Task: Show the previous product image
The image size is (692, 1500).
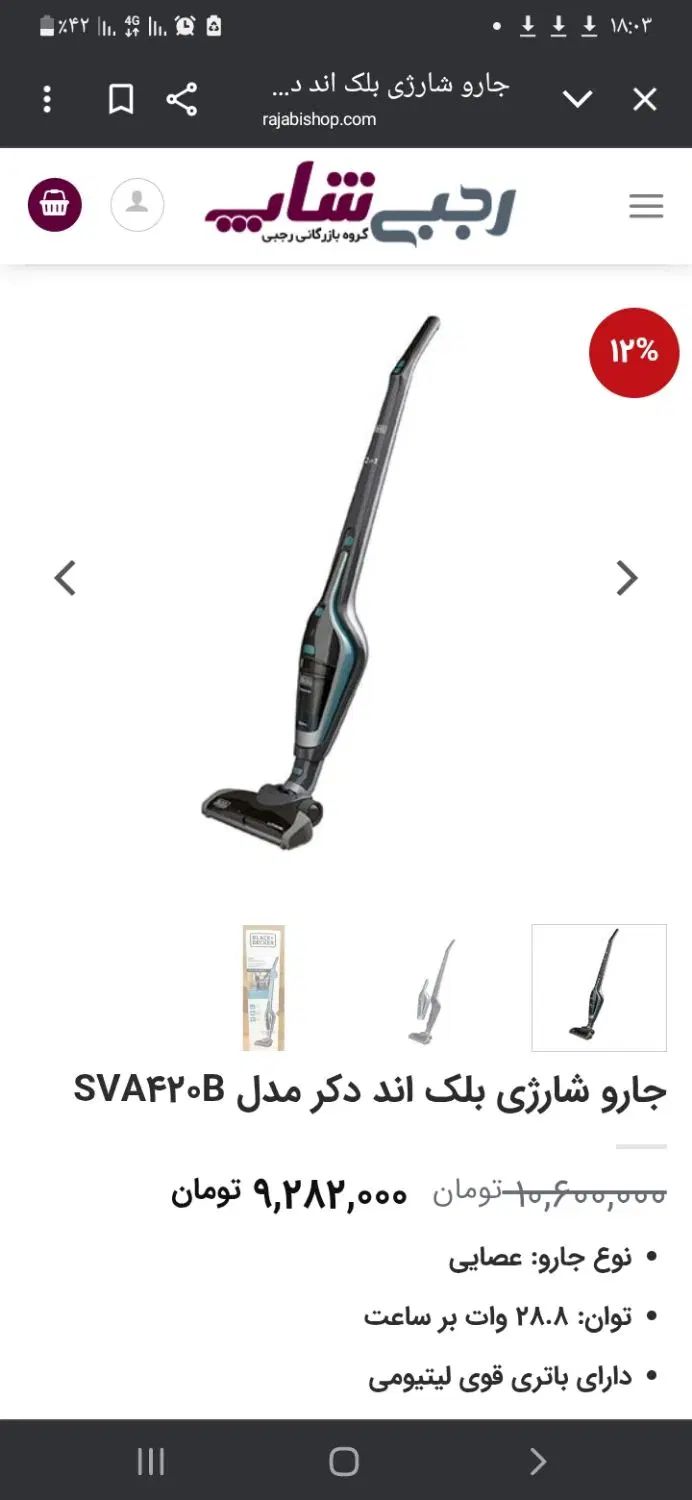Action: 65,578
